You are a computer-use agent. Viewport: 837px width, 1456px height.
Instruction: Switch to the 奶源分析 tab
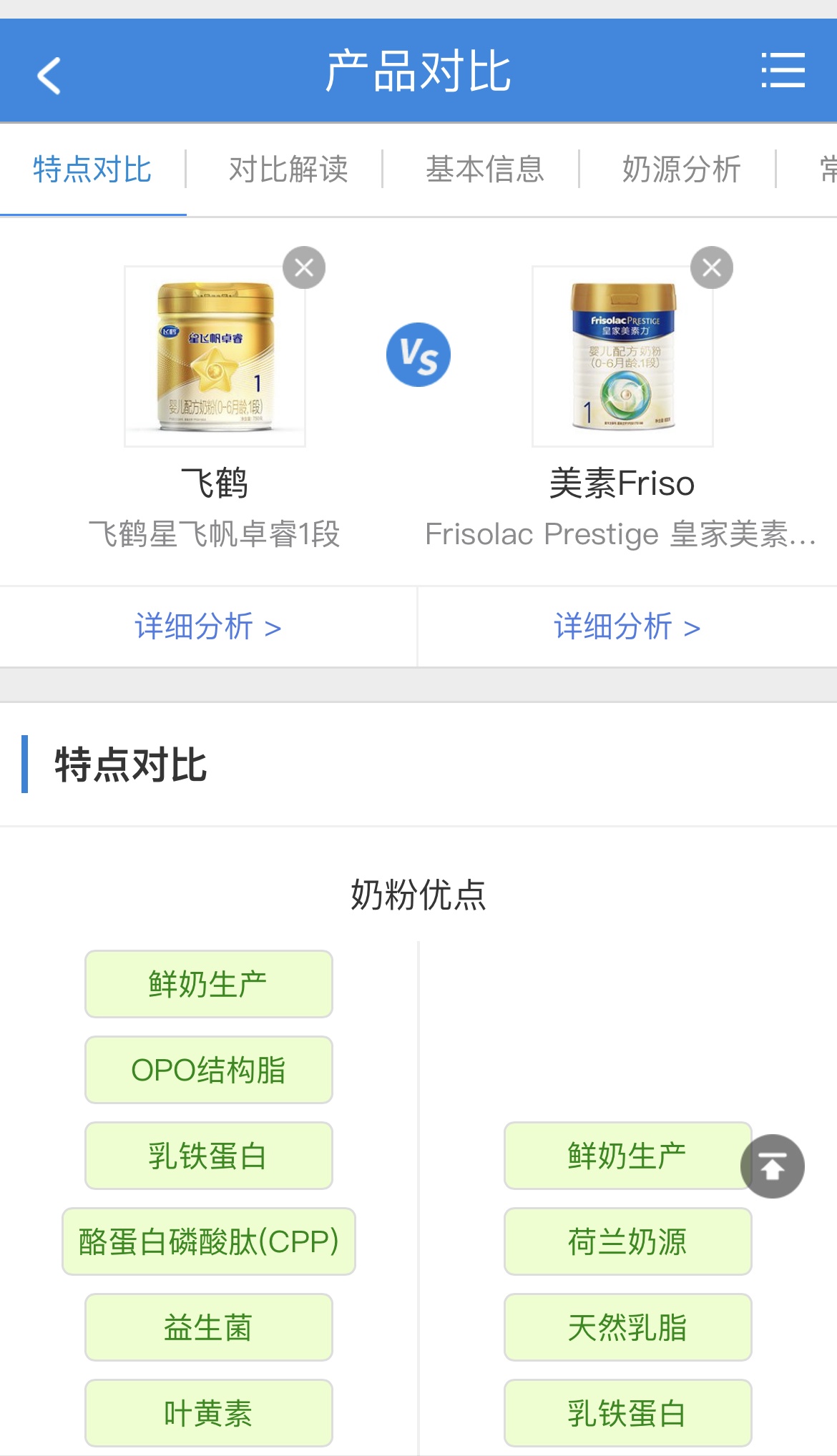[x=681, y=169]
